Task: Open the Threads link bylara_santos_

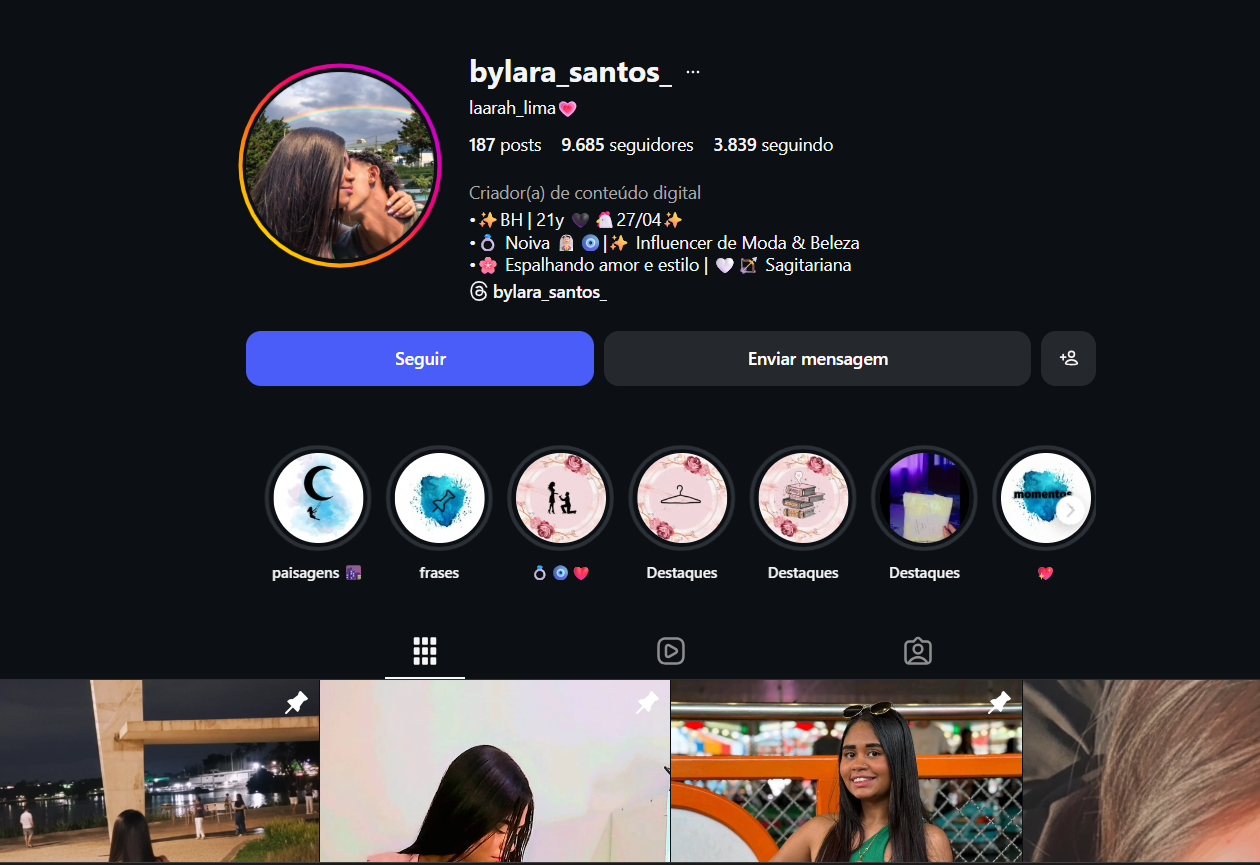Action: (x=549, y=292)
